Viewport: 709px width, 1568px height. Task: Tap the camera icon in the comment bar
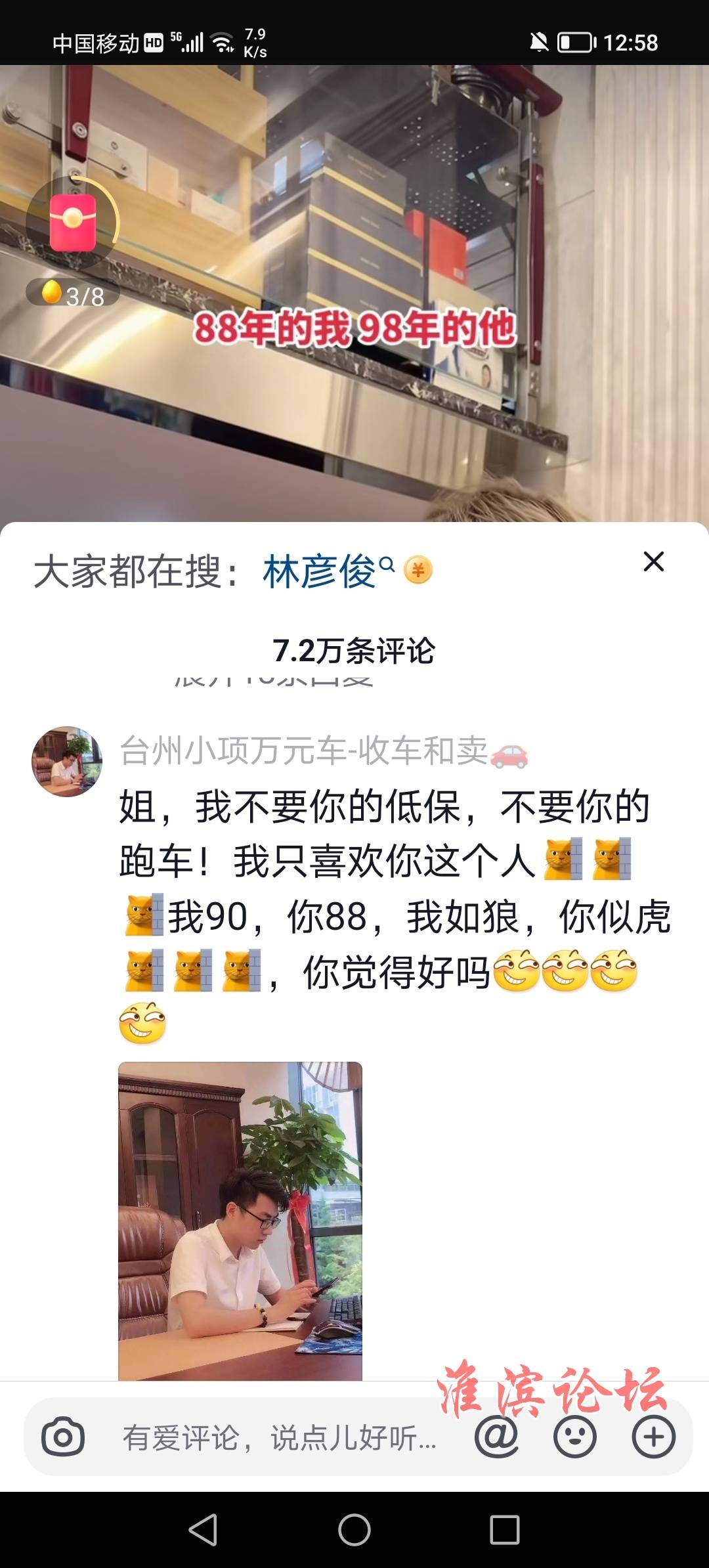[x=63, y=1437]
